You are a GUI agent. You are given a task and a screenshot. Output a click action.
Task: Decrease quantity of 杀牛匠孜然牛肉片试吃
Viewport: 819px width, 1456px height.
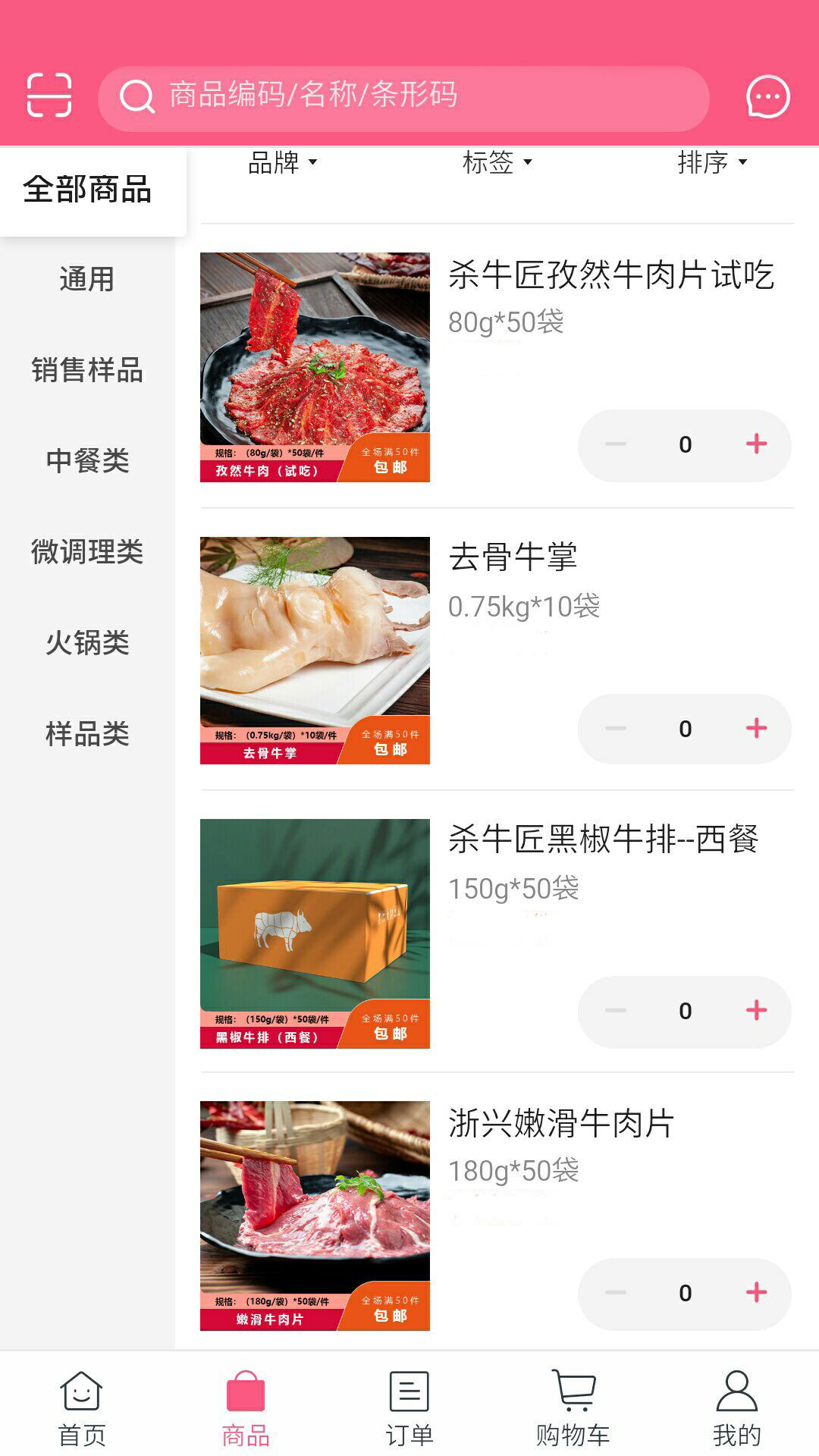[614, 444]
